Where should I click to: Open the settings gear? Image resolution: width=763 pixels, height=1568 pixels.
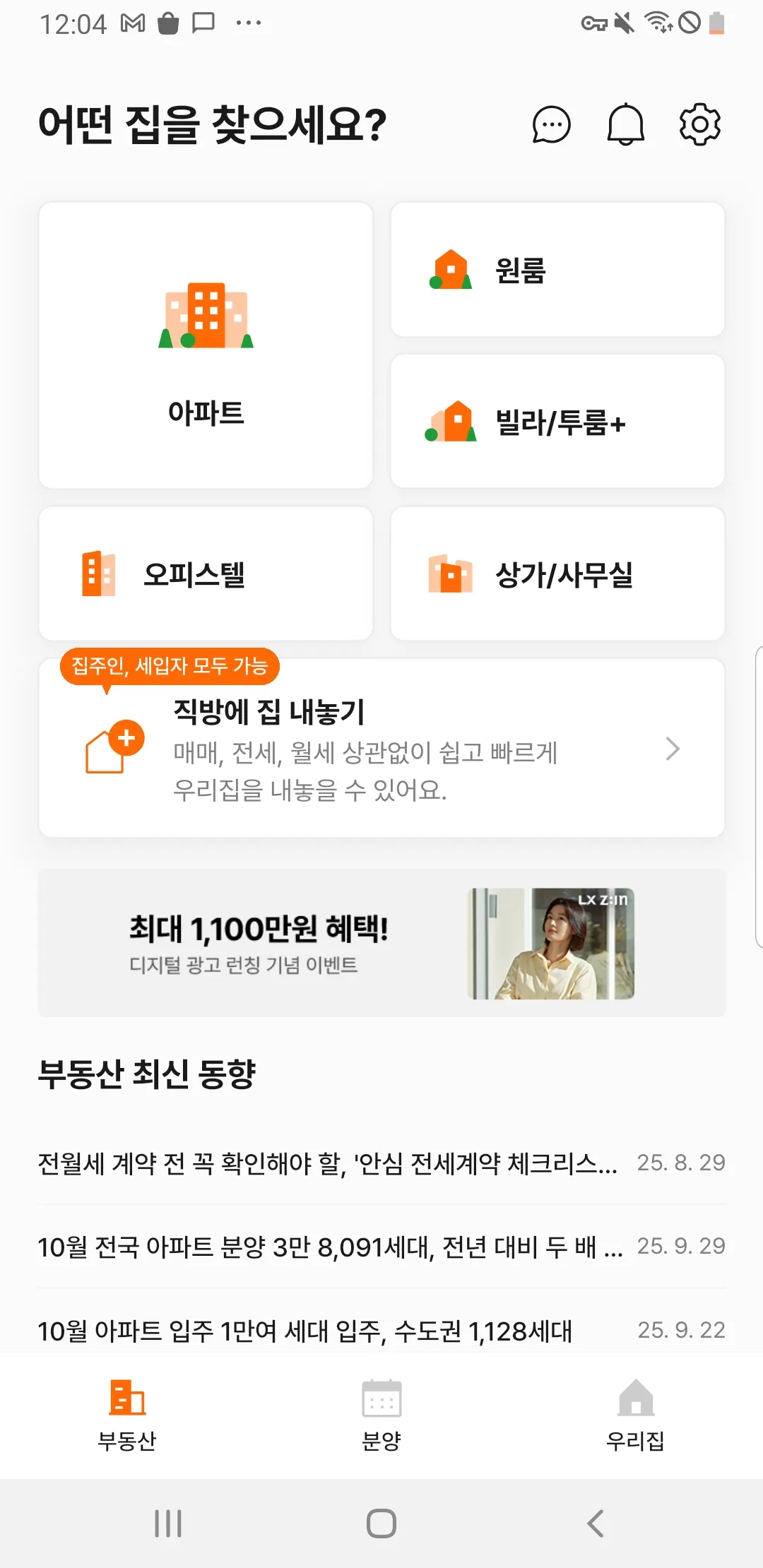(x=699, y=125)
